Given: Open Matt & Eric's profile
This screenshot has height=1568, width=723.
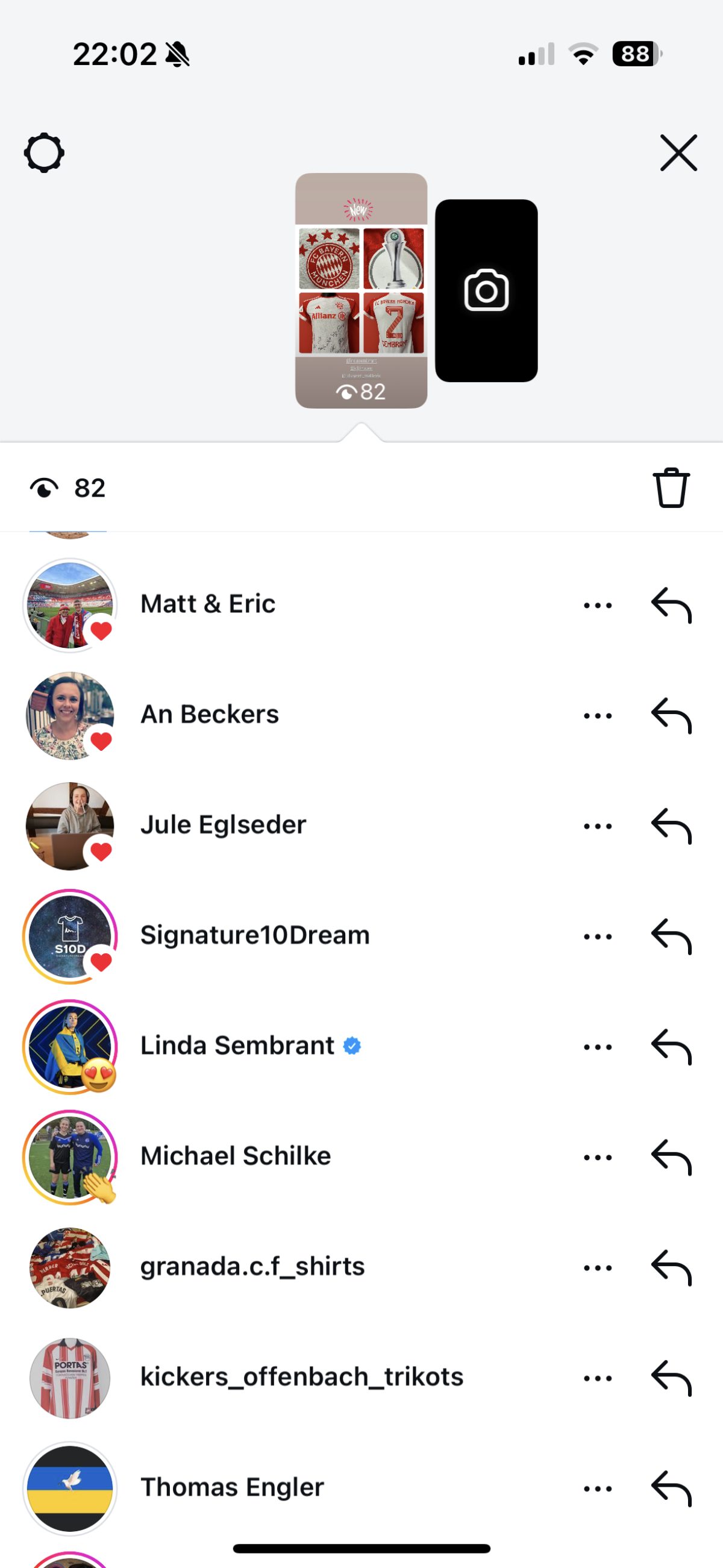Looking at the screenshot, I should (x=207, y=604).
